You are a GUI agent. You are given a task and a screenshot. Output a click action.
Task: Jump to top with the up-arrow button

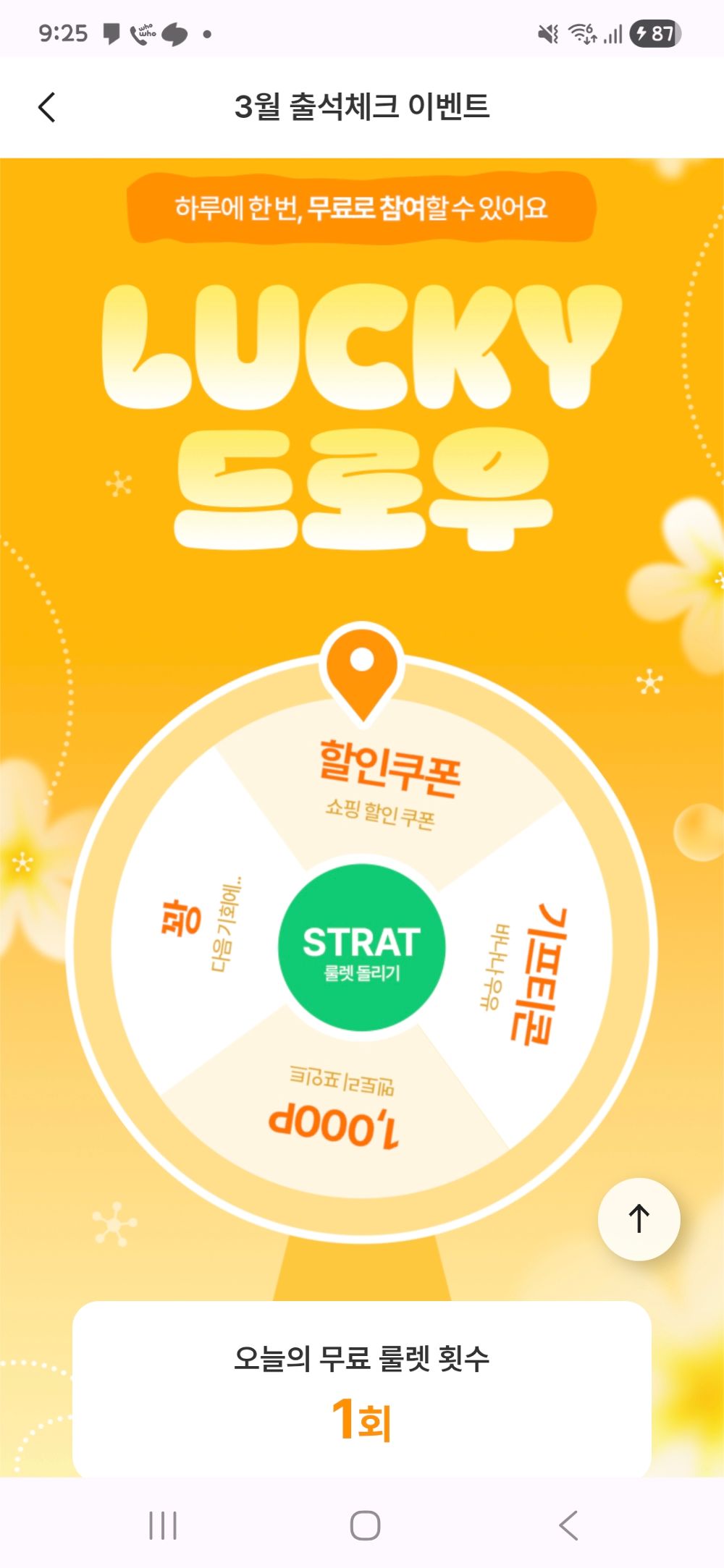pos(639,1219)
